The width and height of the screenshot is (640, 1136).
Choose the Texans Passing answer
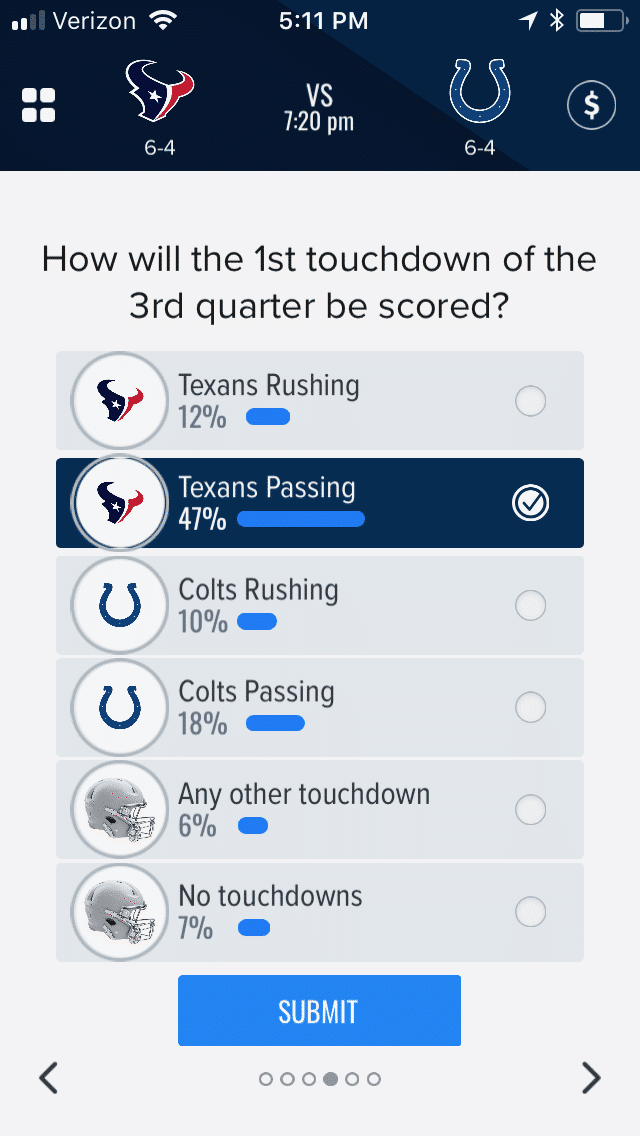pyautogui.click(x=320, y=503)
